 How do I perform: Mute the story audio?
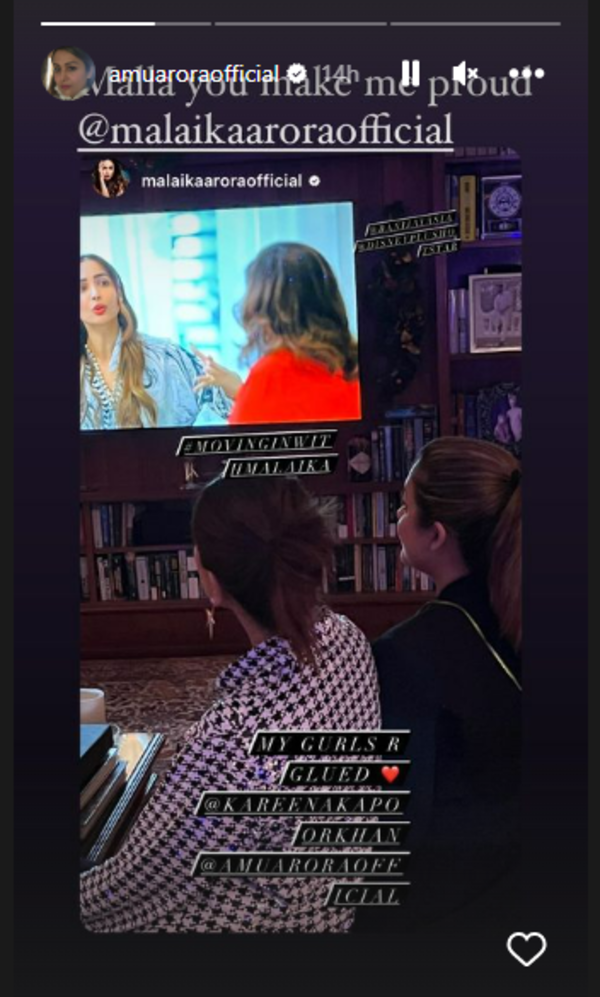[x=465, y=73]
